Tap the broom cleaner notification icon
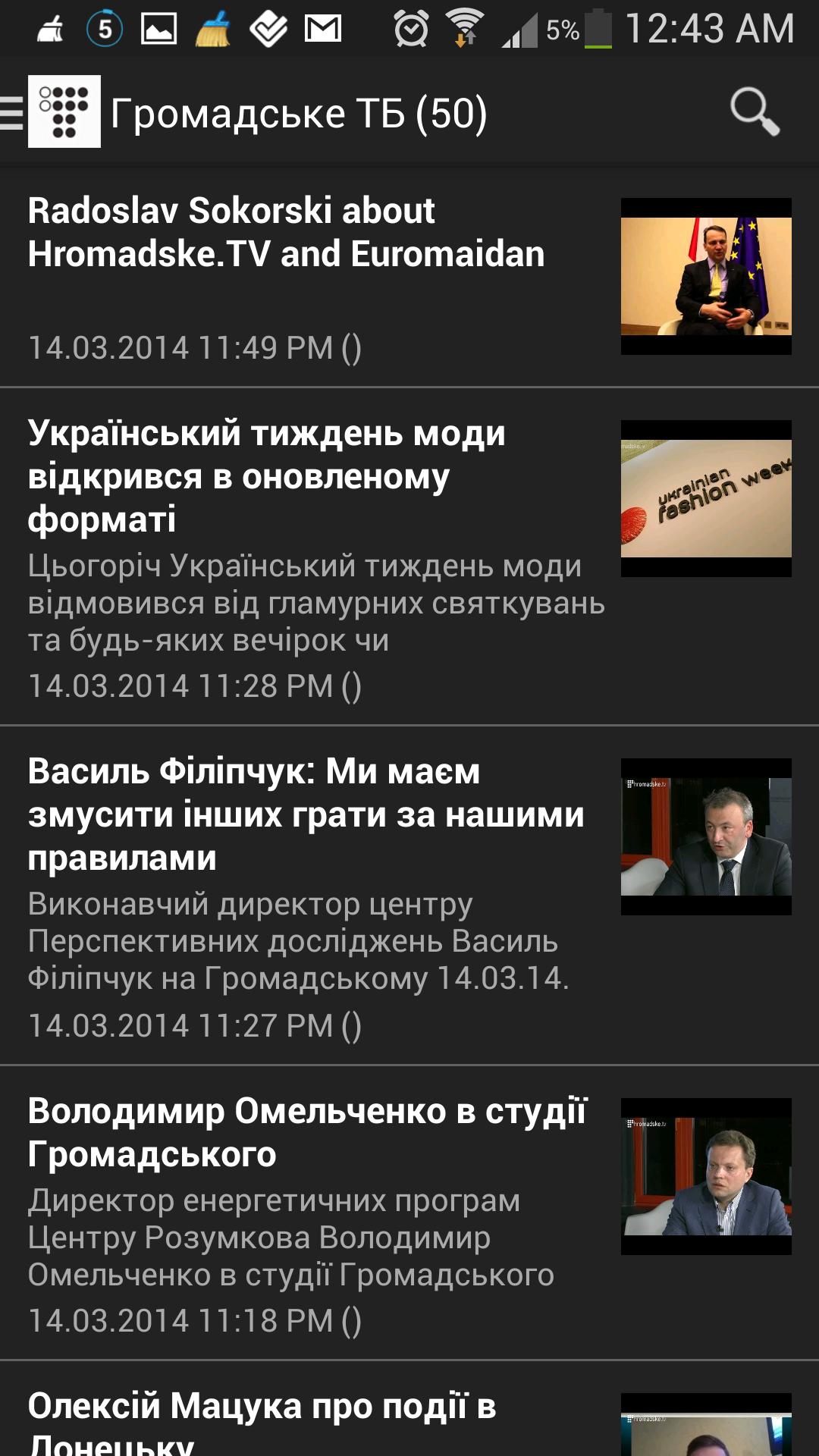 (211, 29)
